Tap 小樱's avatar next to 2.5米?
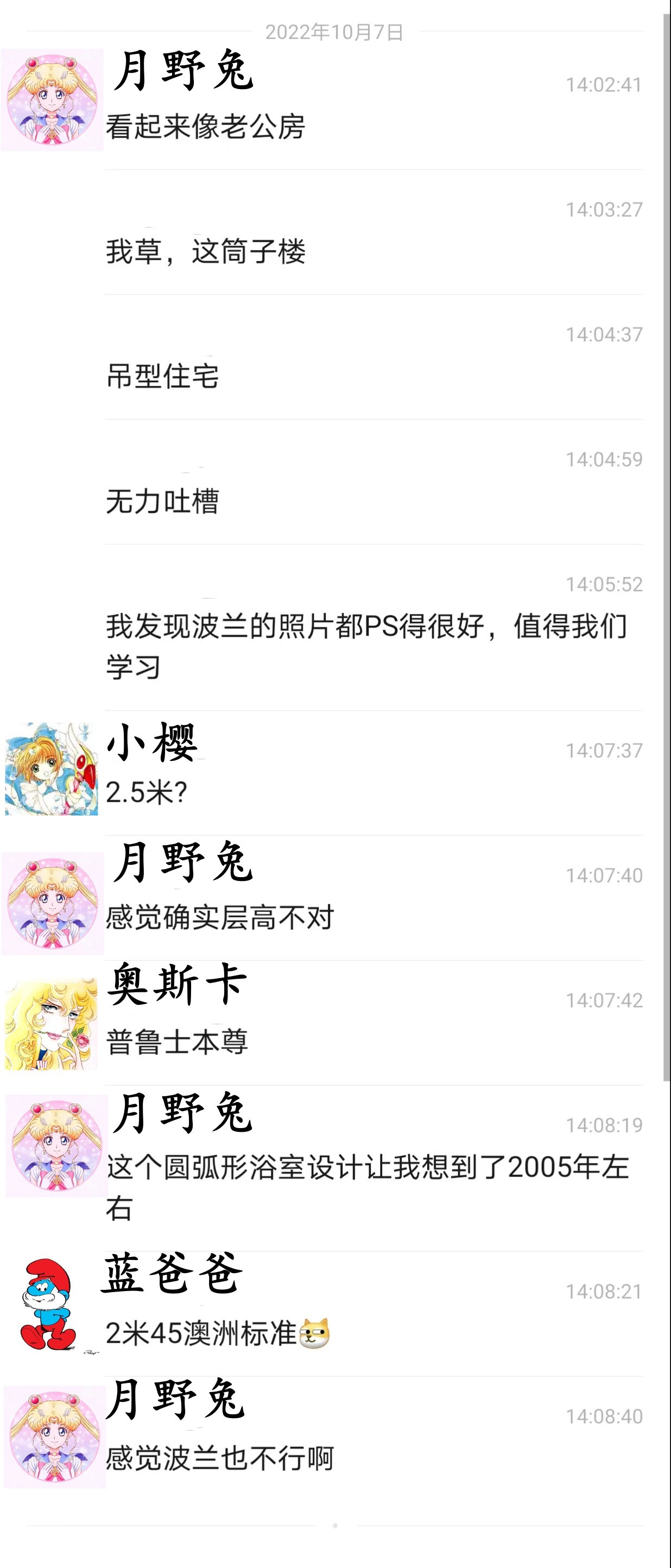Screen dimensions: 671x1568 point(52,769)
